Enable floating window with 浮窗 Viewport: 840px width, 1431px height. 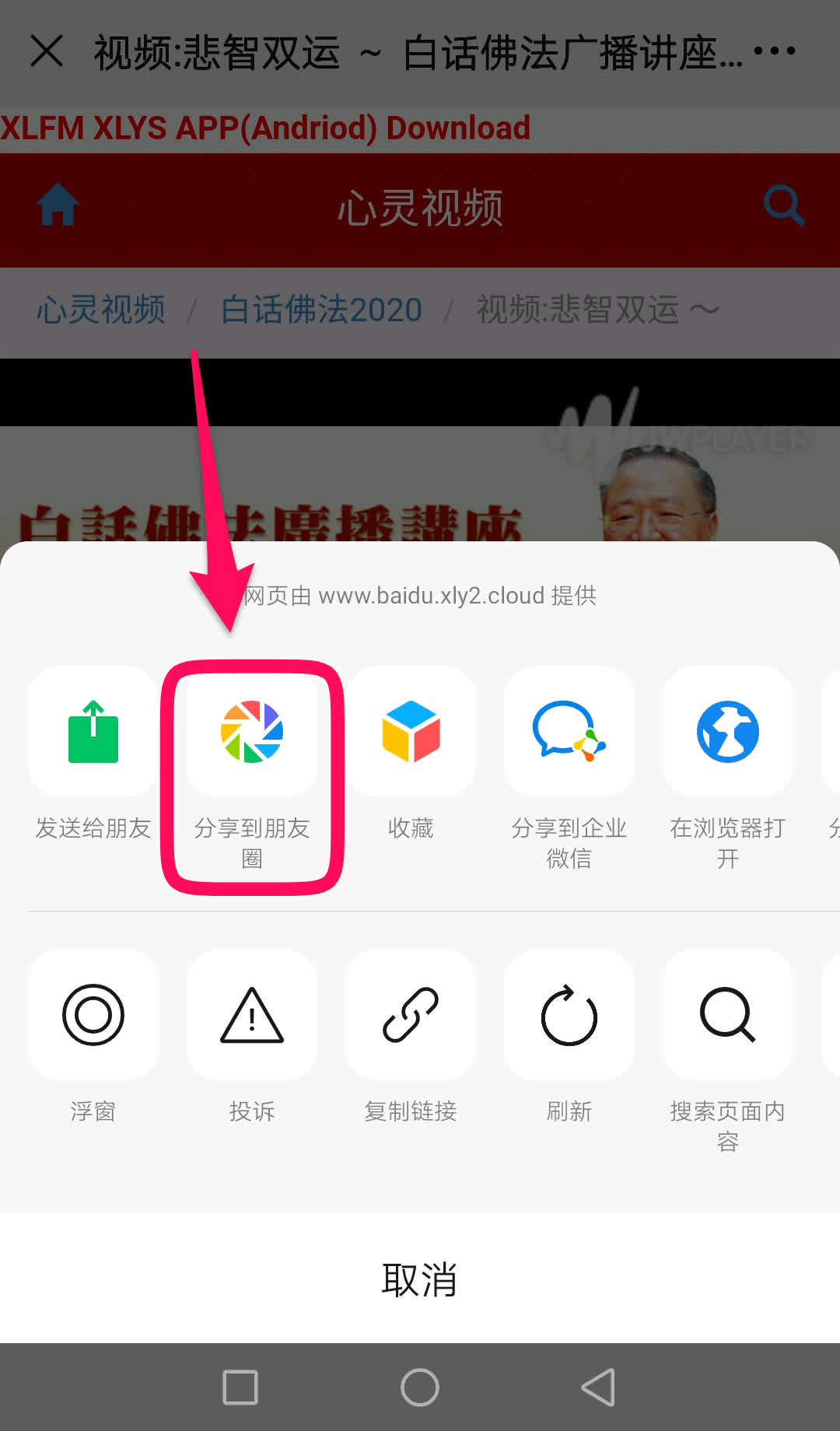(93, 1015)
